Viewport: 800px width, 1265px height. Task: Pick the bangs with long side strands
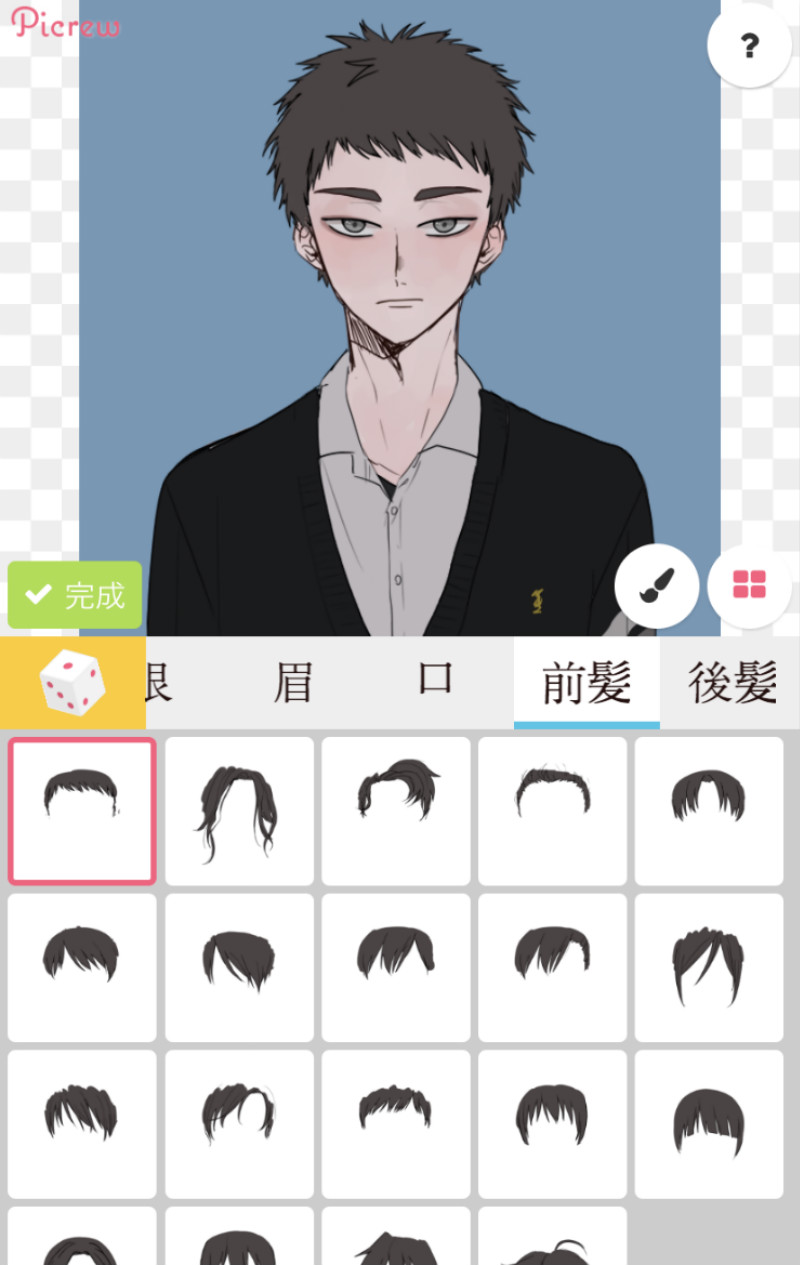[x=709, y=967]
